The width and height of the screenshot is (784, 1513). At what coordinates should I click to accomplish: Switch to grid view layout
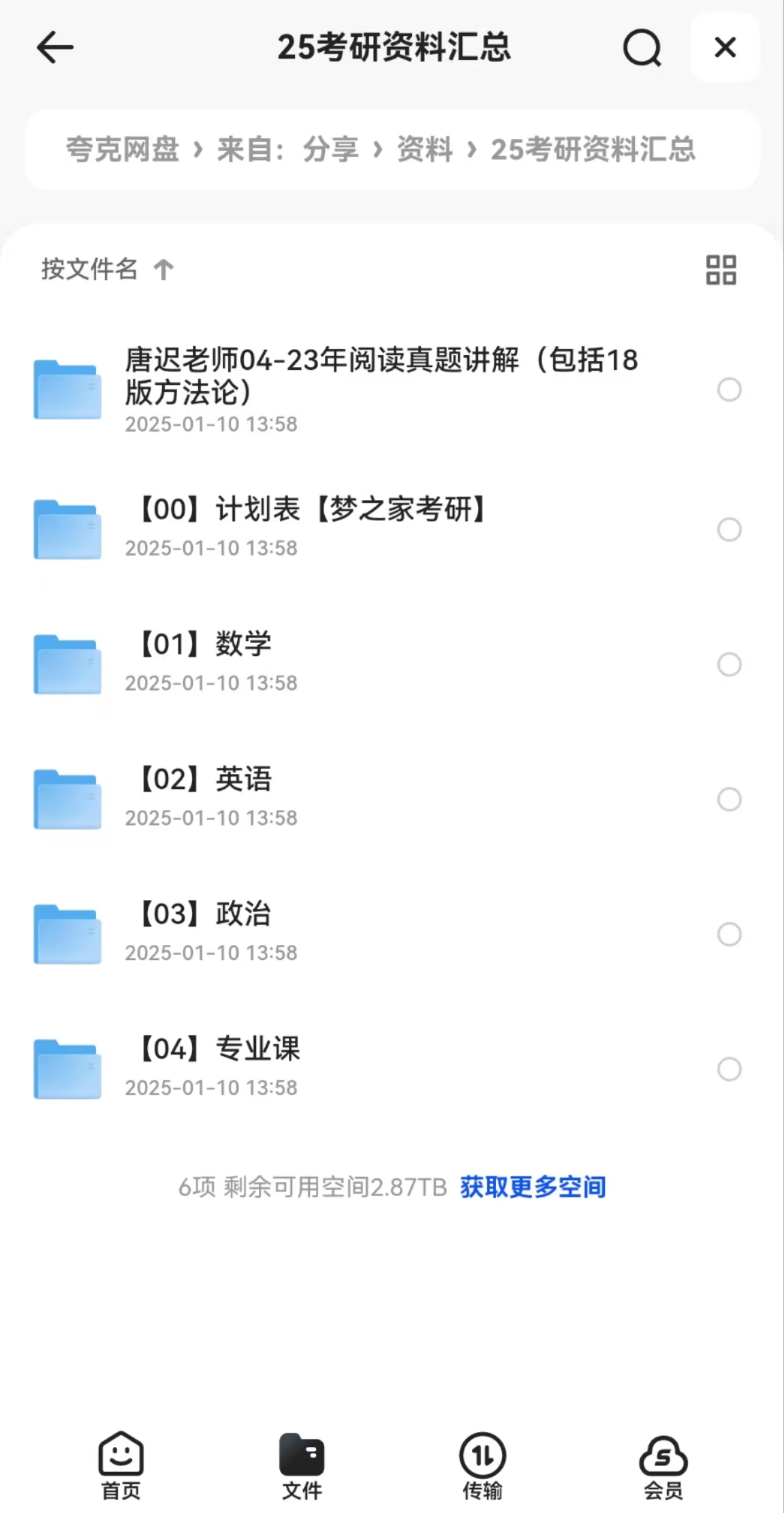722,270
